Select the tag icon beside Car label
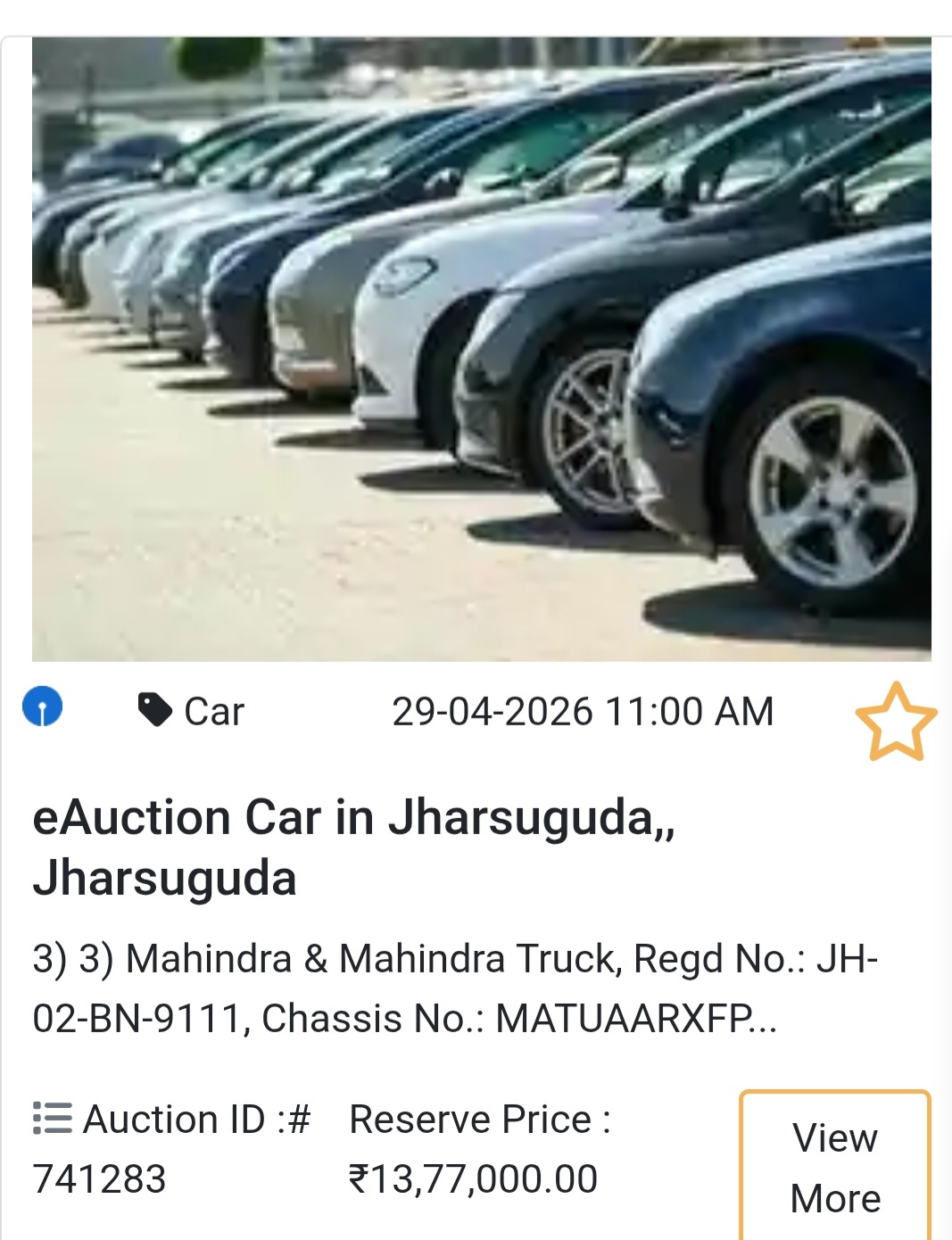 pos(153,710)
